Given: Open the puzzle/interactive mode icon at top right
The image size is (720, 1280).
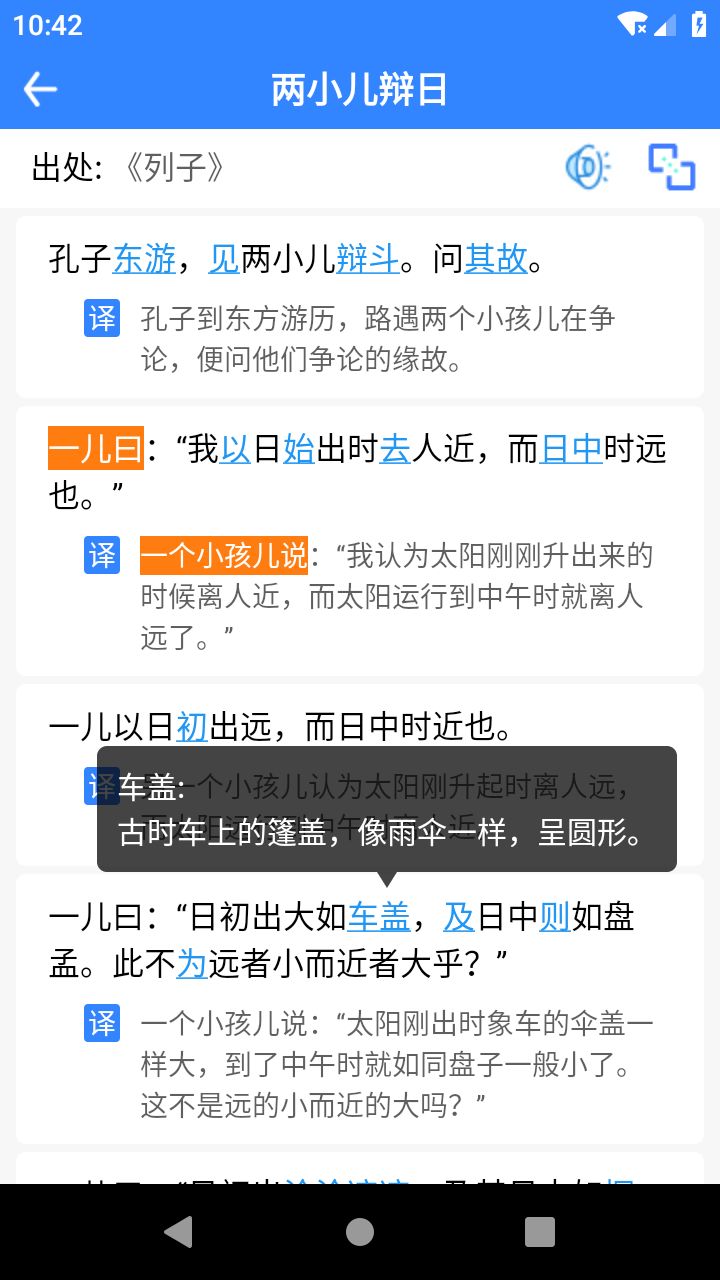Looking at the screenshot, I should 672,167.
